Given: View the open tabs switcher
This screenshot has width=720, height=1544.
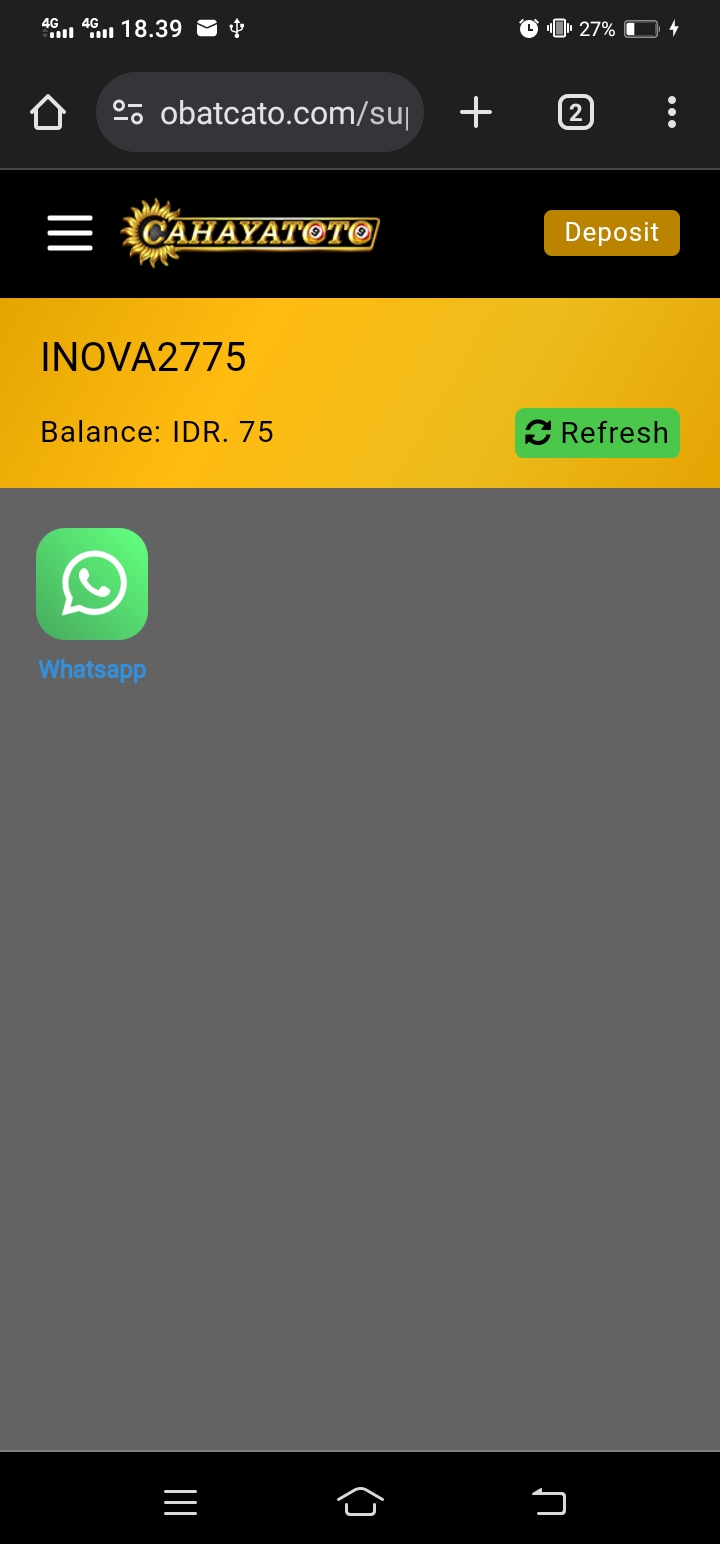Looking at the screenshot, I should tap(575, 113).
